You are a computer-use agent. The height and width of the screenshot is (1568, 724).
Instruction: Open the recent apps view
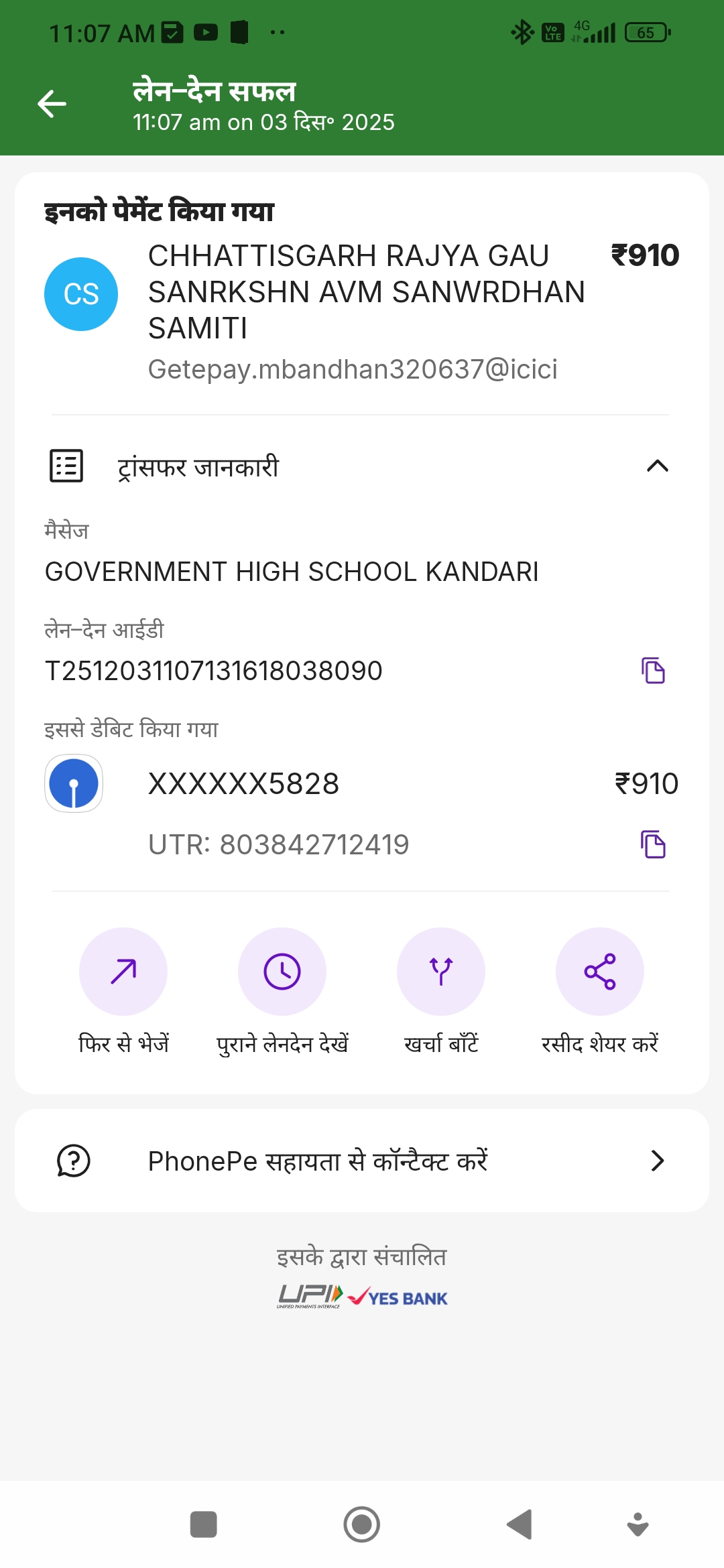[x=204, y=1524]
